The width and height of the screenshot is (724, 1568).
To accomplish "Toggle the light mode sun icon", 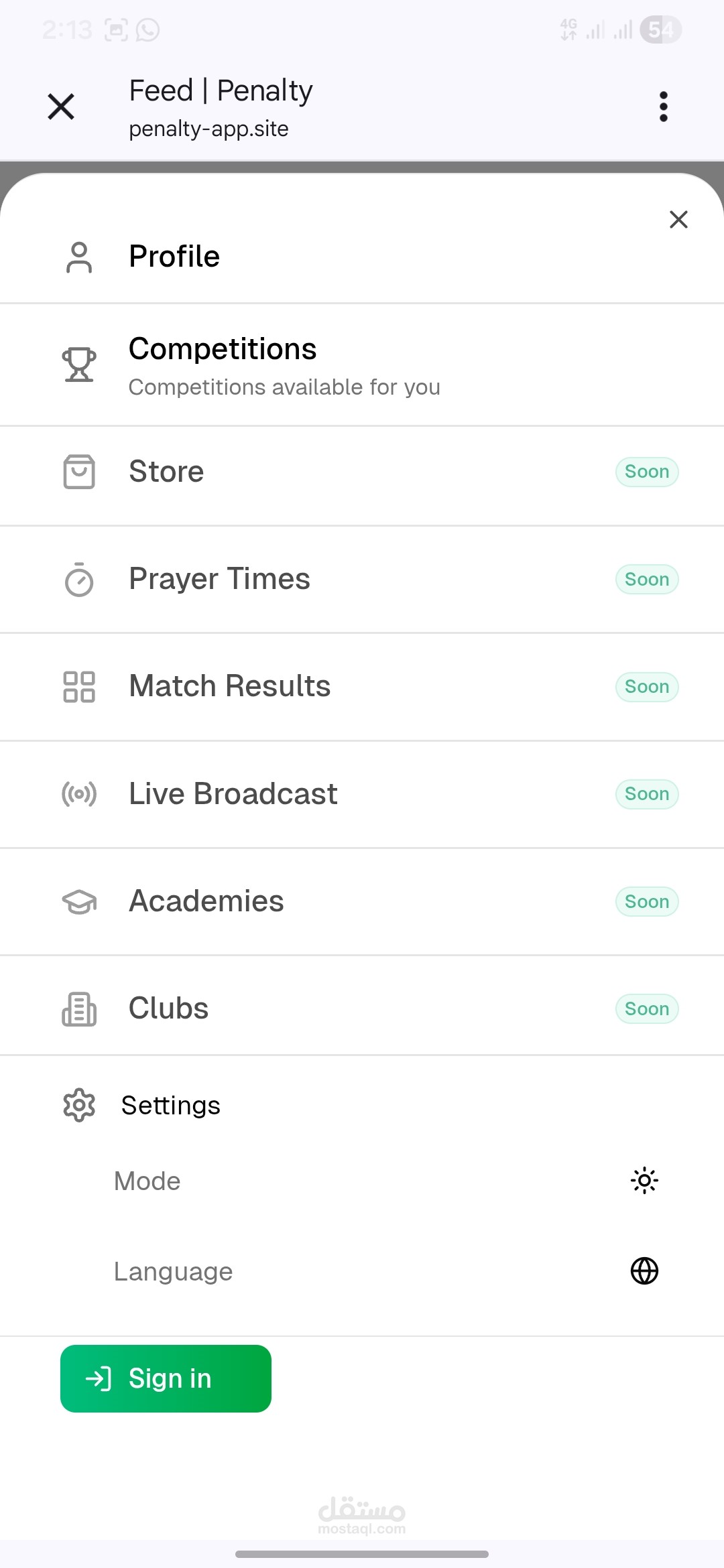I will pos(644,1181).
